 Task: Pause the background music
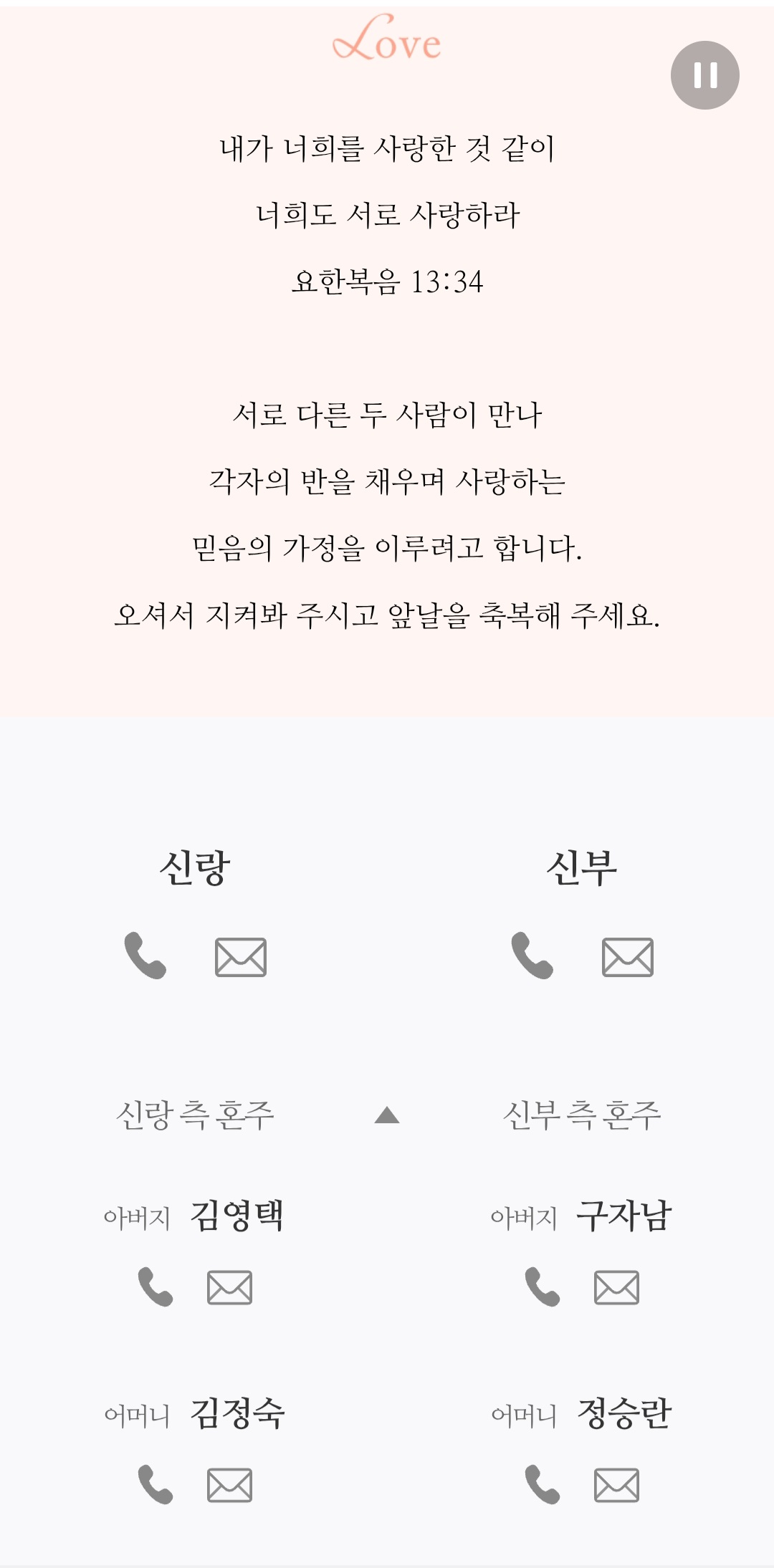pyautogui.click(x=705, y=75)
